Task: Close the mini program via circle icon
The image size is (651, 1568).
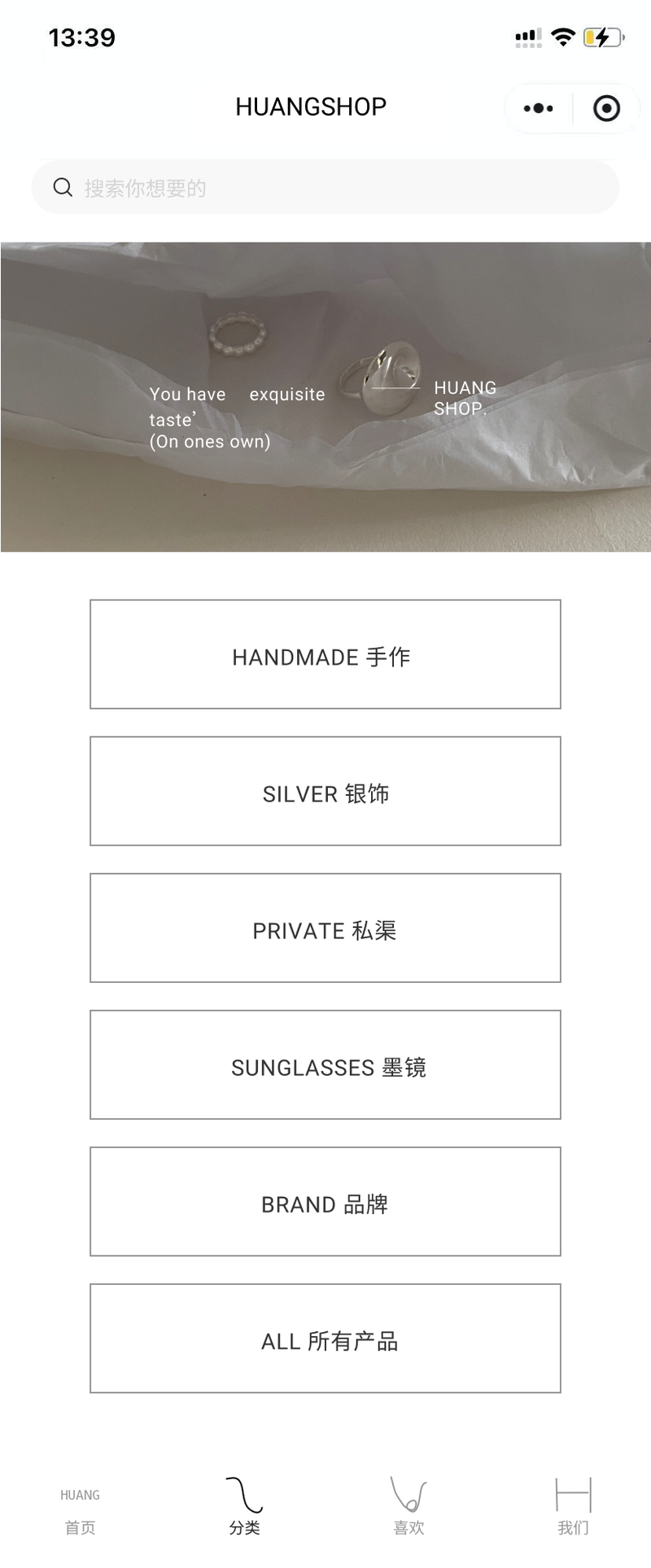Action: coord(606,108)
